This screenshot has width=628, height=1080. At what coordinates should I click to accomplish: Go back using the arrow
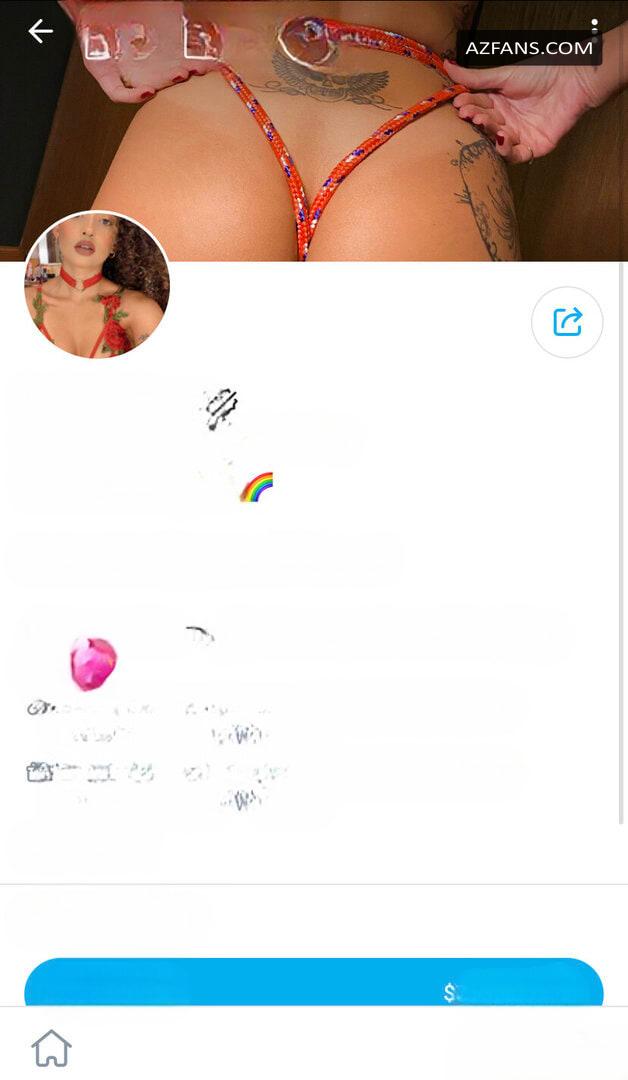tap(41, 31)
